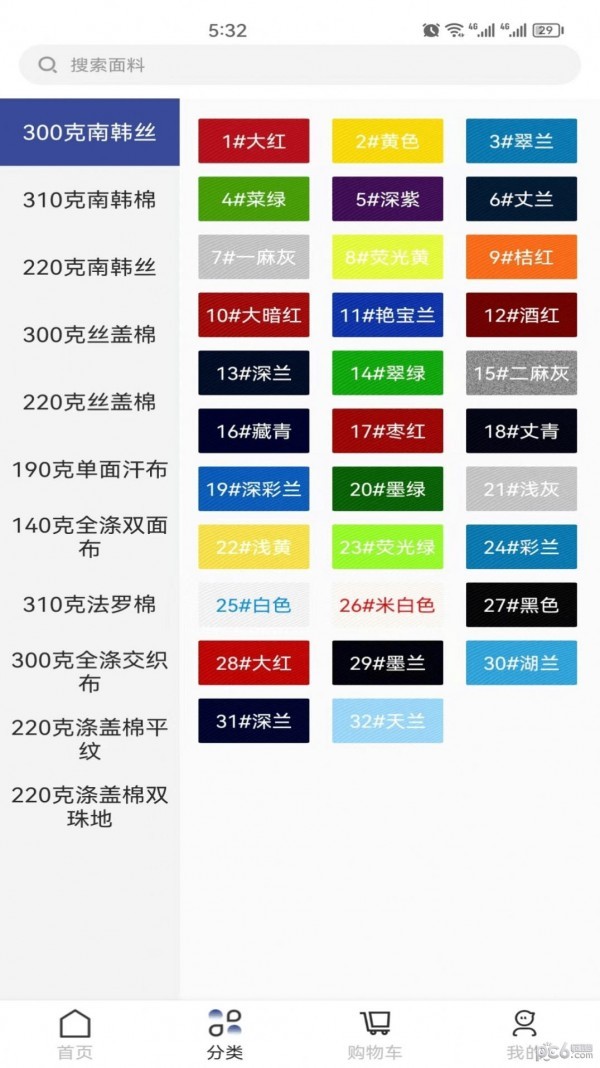
Task: Select the 20#墨绿 color swatch
Action: [x=387, y=489]
